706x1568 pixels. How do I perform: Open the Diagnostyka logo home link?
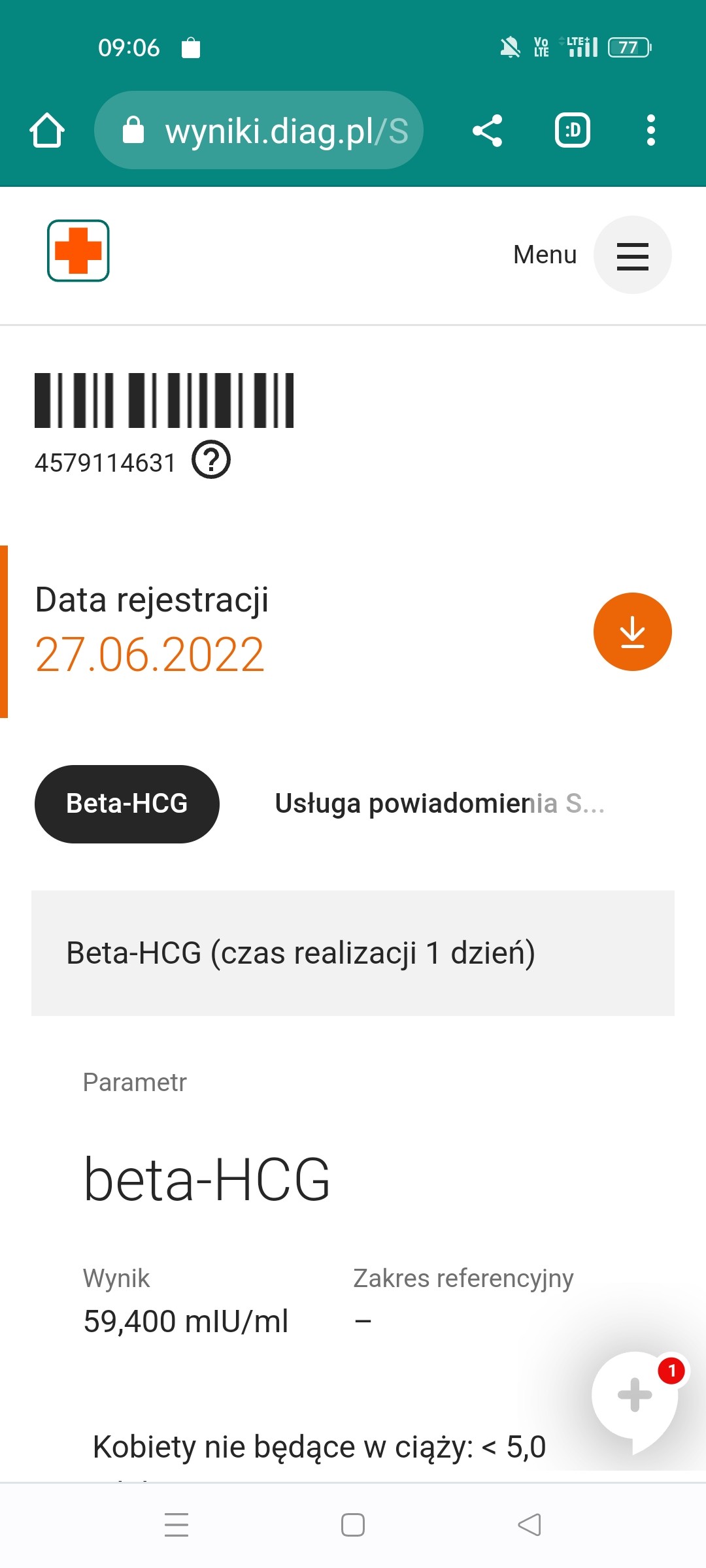78,251
